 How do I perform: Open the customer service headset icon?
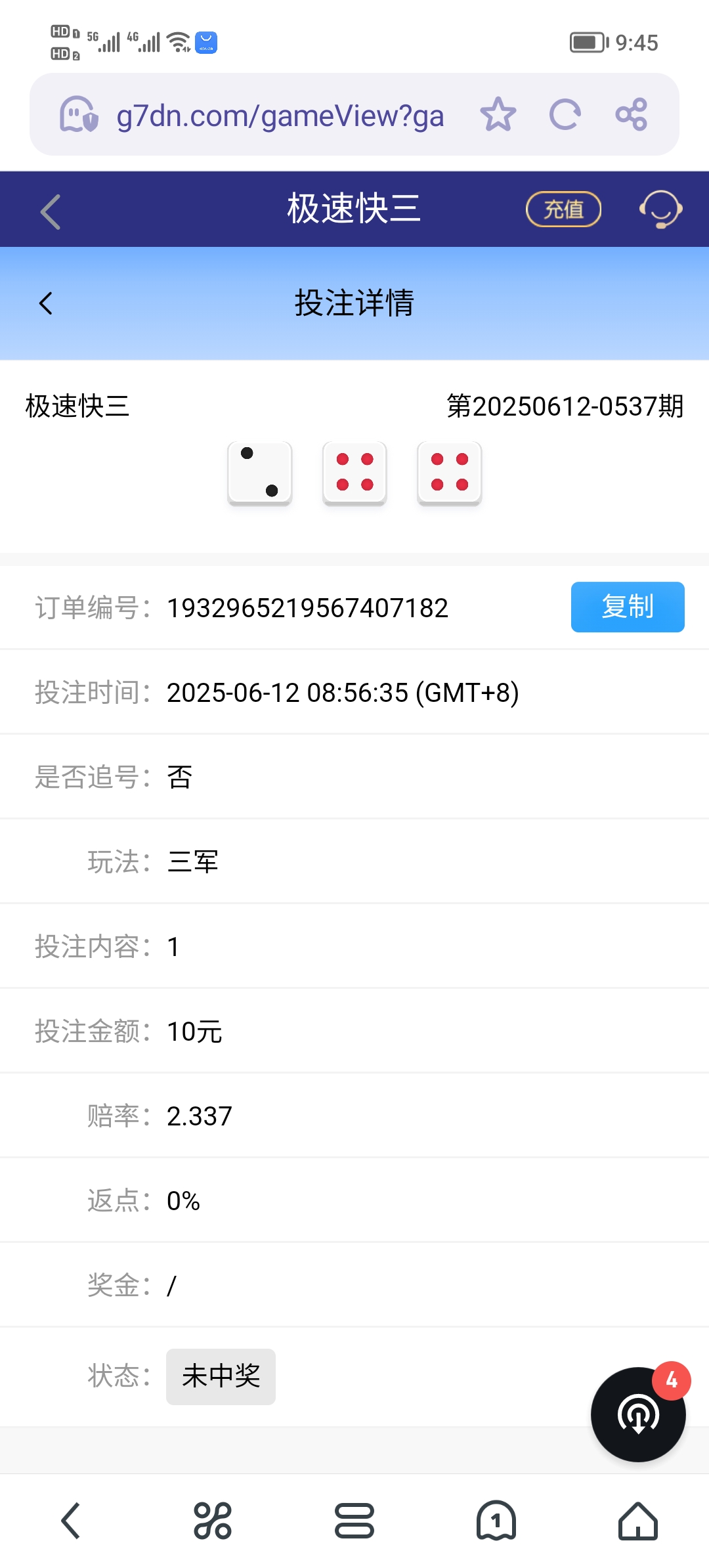[660, 210]
